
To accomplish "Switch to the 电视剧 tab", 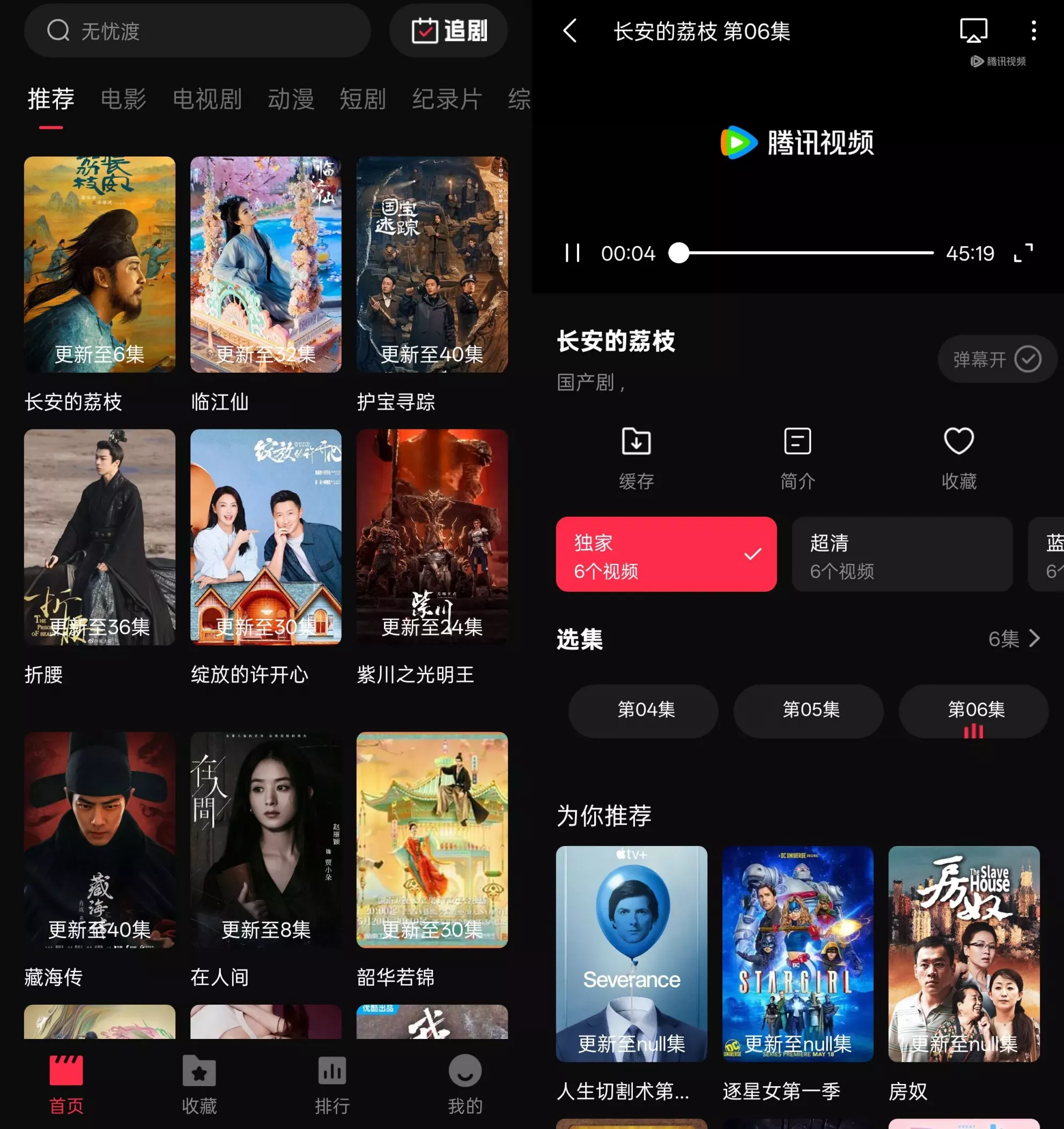I will click(208, 99).
